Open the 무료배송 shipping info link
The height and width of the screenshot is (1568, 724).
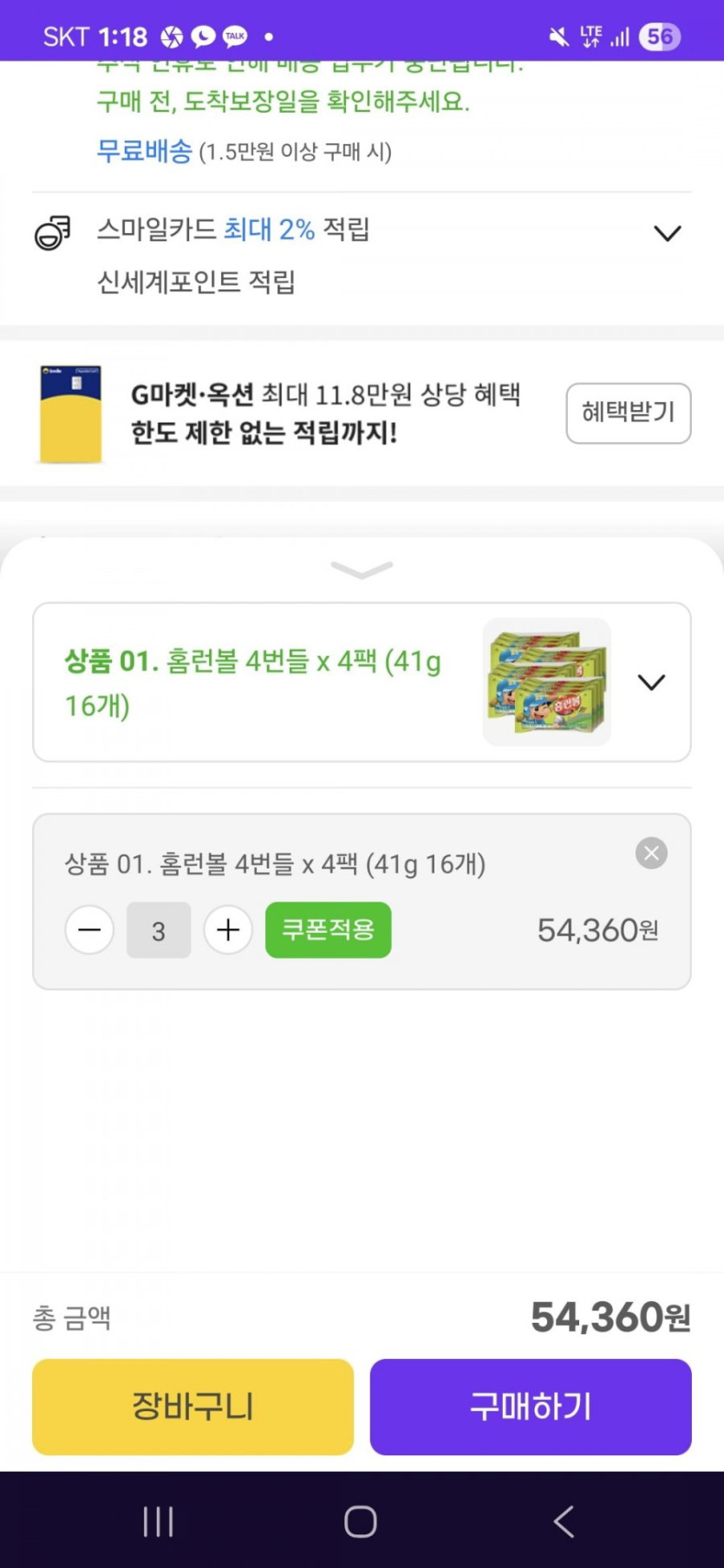tap(144, 151)
